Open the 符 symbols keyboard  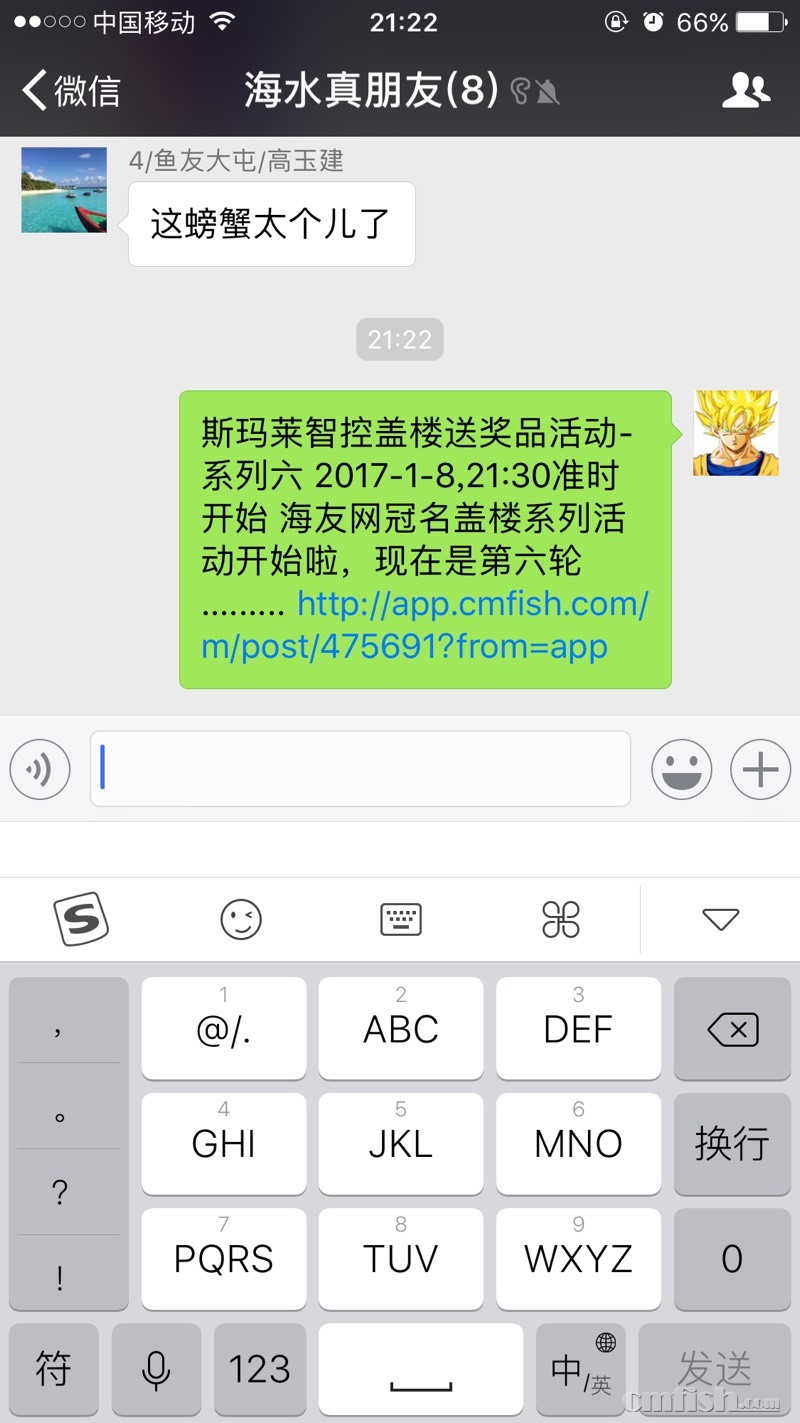pyautogui.click(x=53, y=1369)
